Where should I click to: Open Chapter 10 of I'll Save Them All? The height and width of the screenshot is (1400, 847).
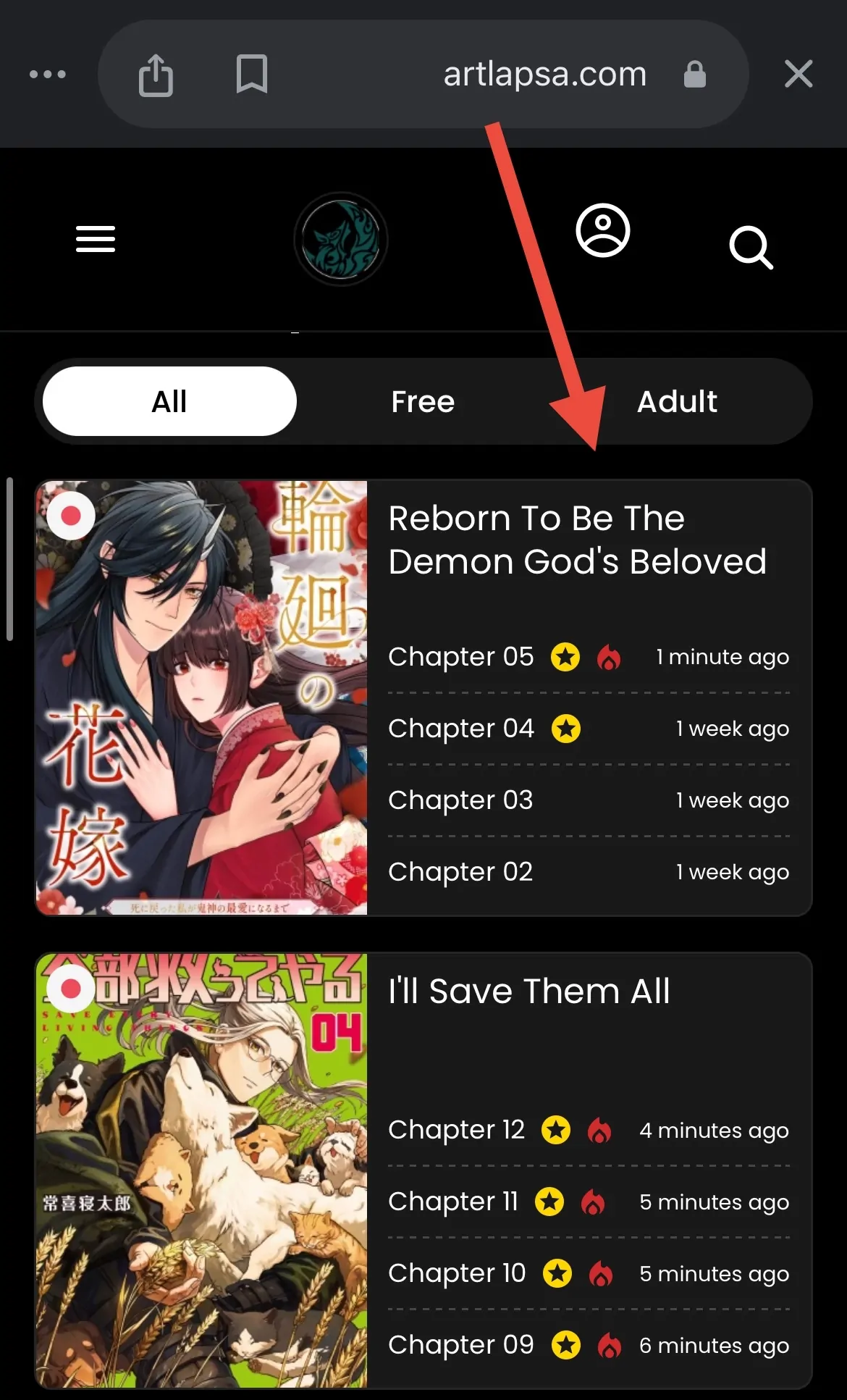click(457, 1273)
